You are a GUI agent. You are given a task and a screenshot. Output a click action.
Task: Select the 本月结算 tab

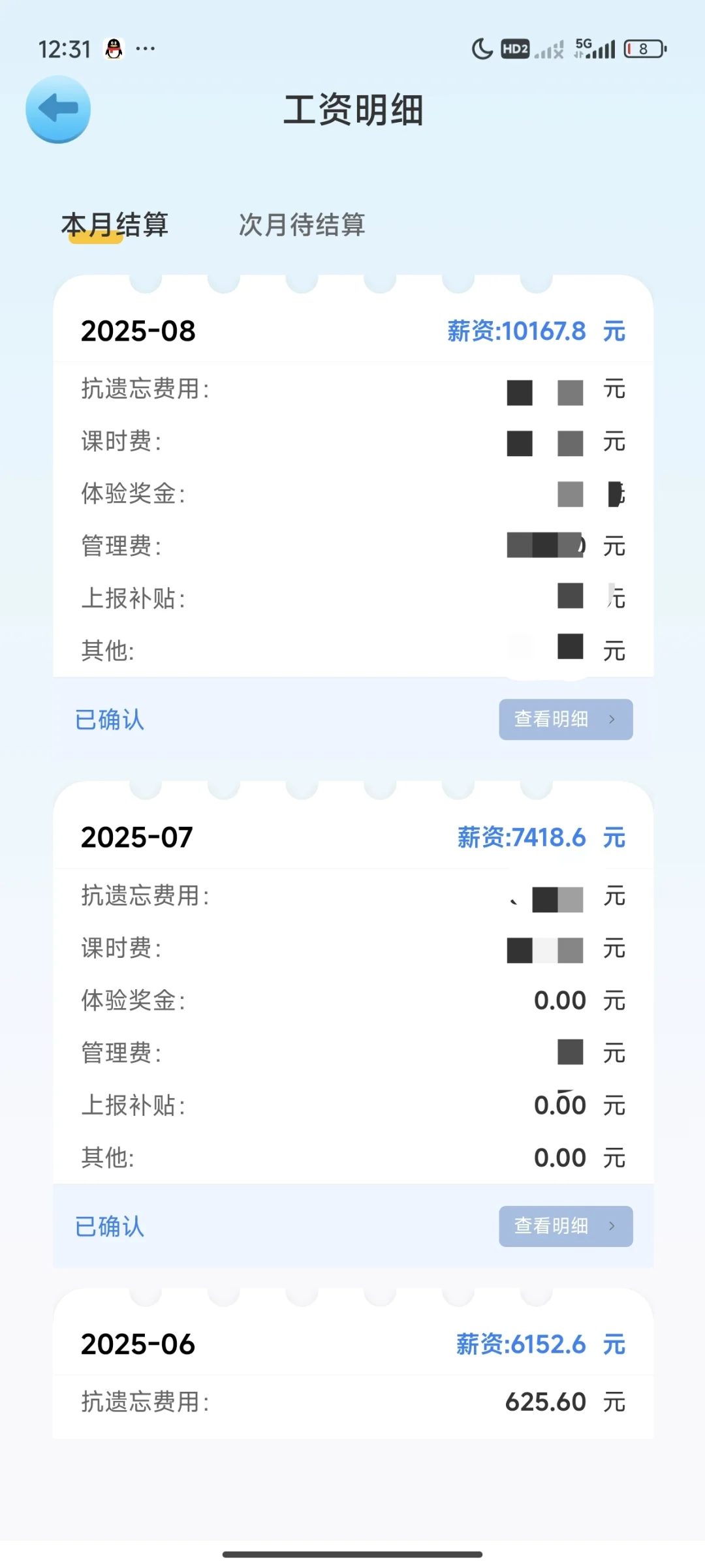click(115, 224)
